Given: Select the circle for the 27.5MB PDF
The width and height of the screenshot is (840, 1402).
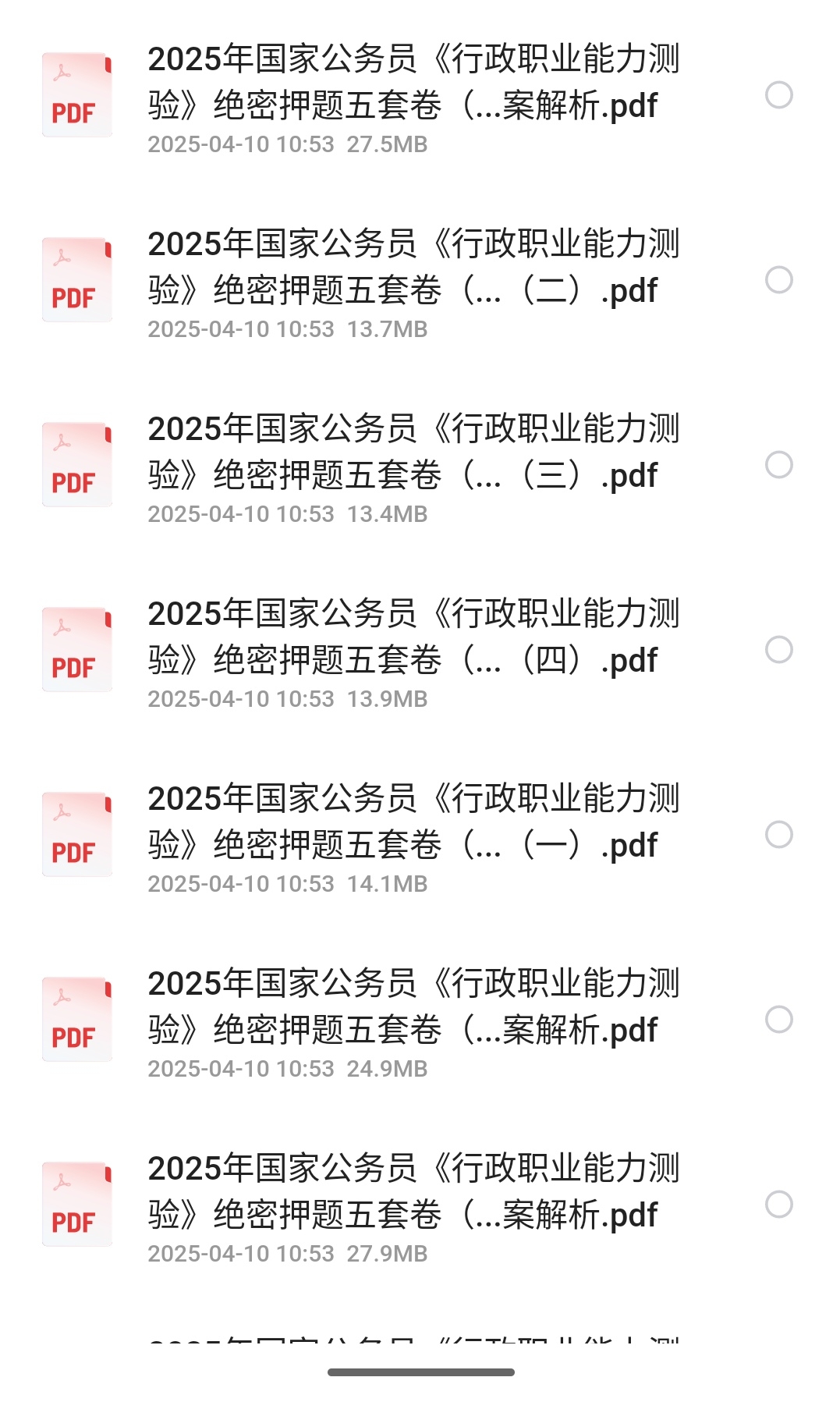Looking at the screenshot, I should tap(778, 95).
